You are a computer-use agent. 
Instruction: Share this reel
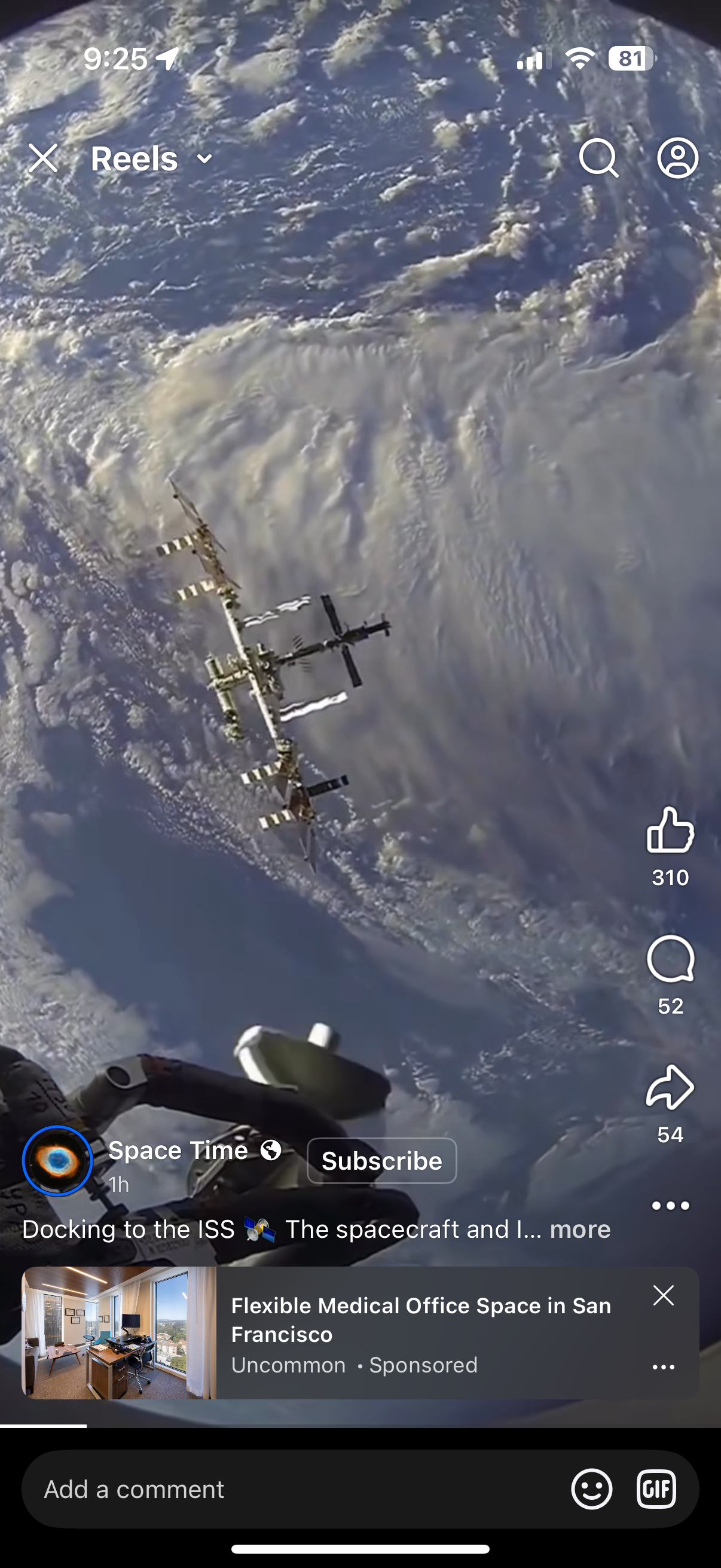pos(670,1087)
